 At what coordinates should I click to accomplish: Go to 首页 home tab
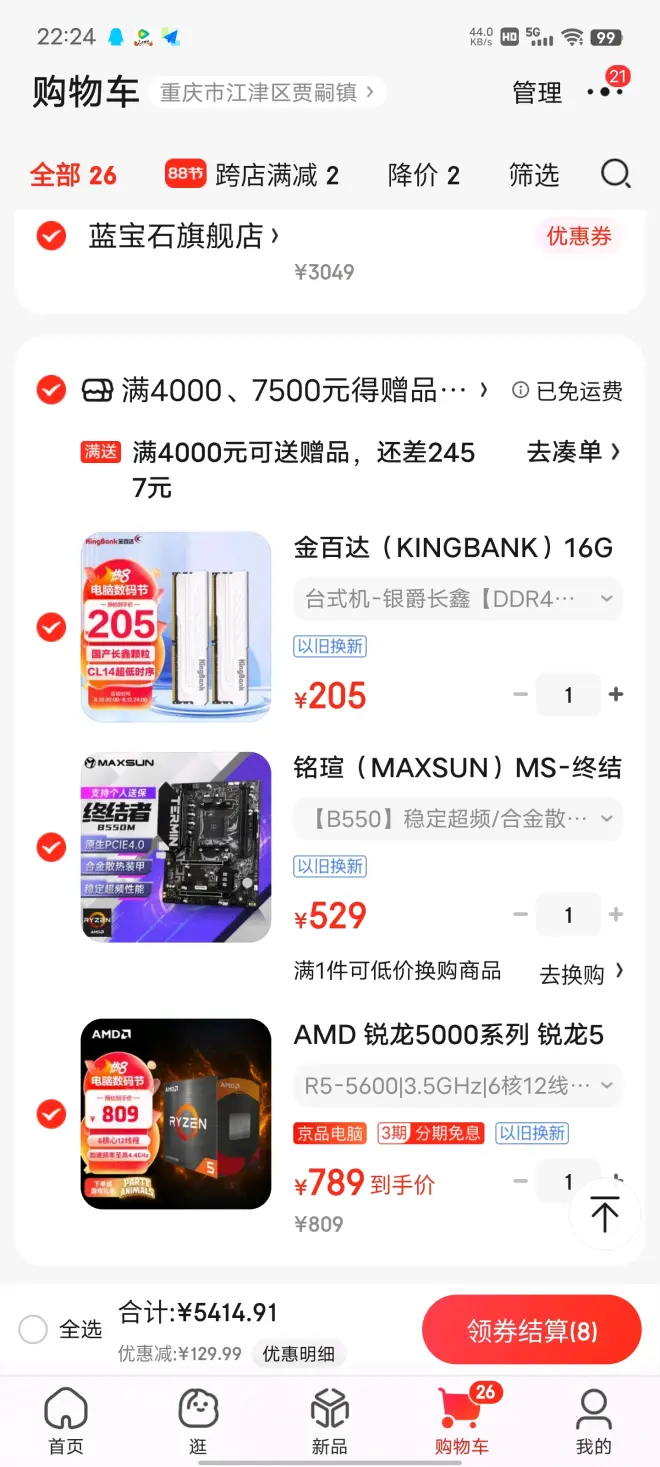66,1421
